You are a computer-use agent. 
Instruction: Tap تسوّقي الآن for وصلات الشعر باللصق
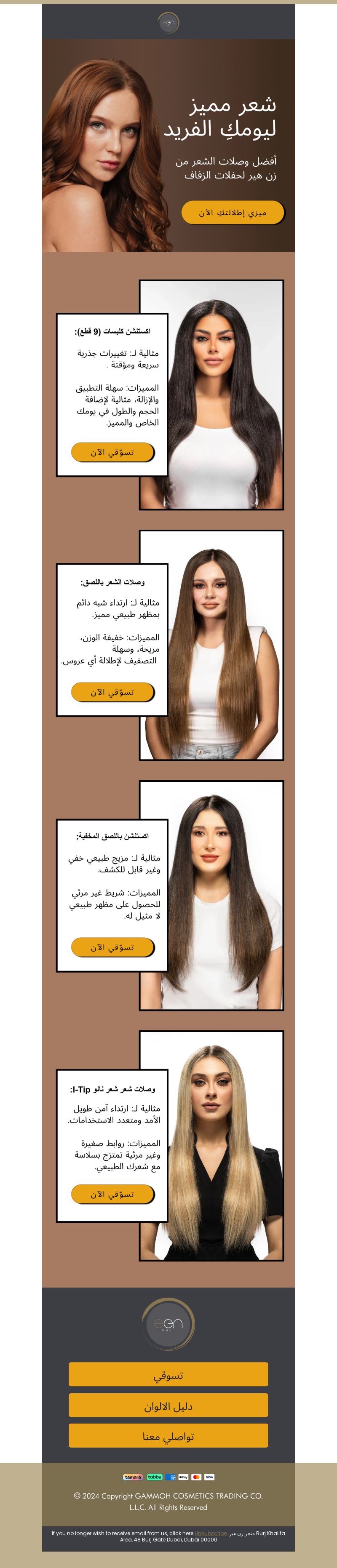point(112,692)
